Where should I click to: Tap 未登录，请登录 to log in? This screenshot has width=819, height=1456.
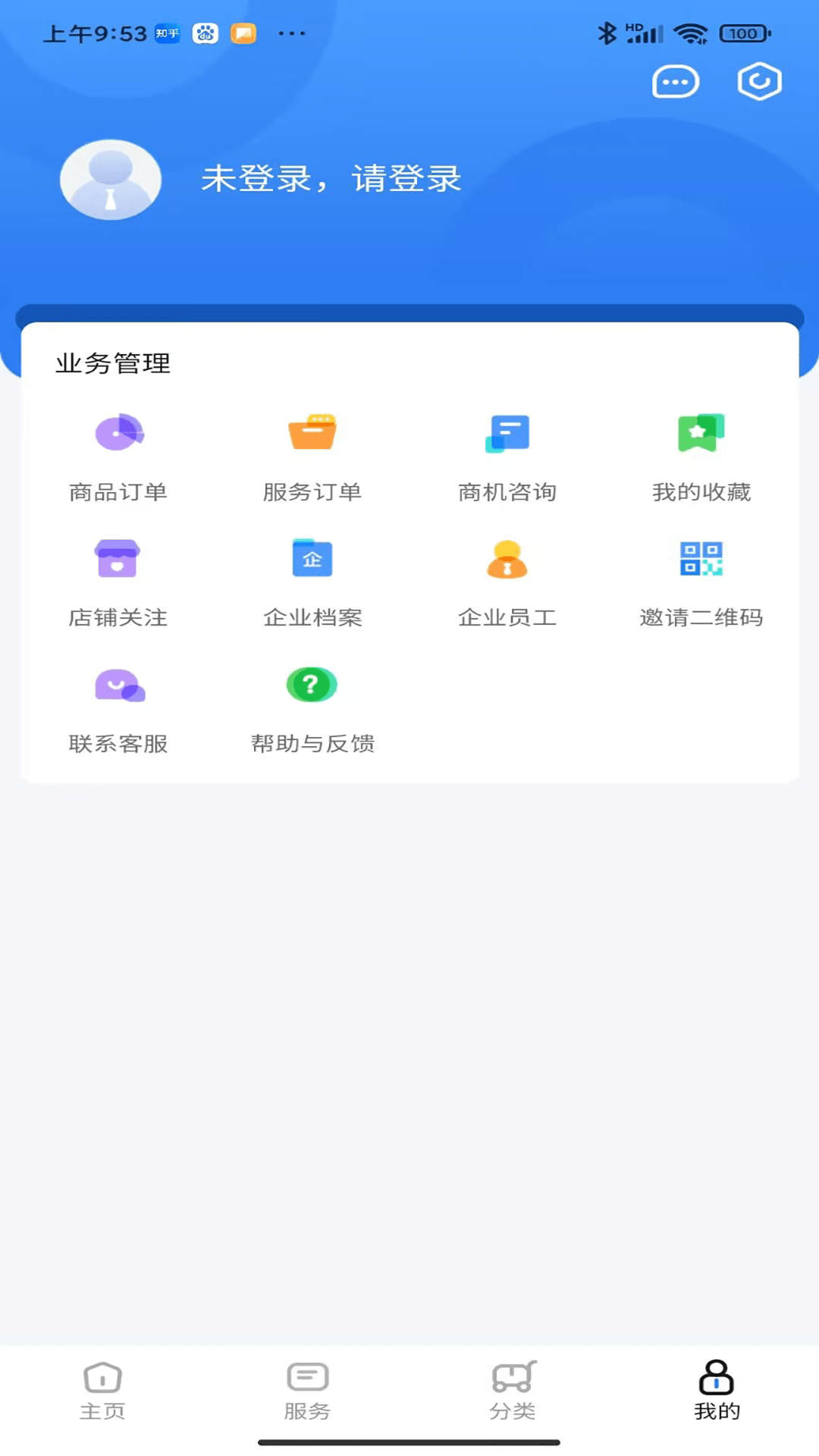(x=330, y=179)
